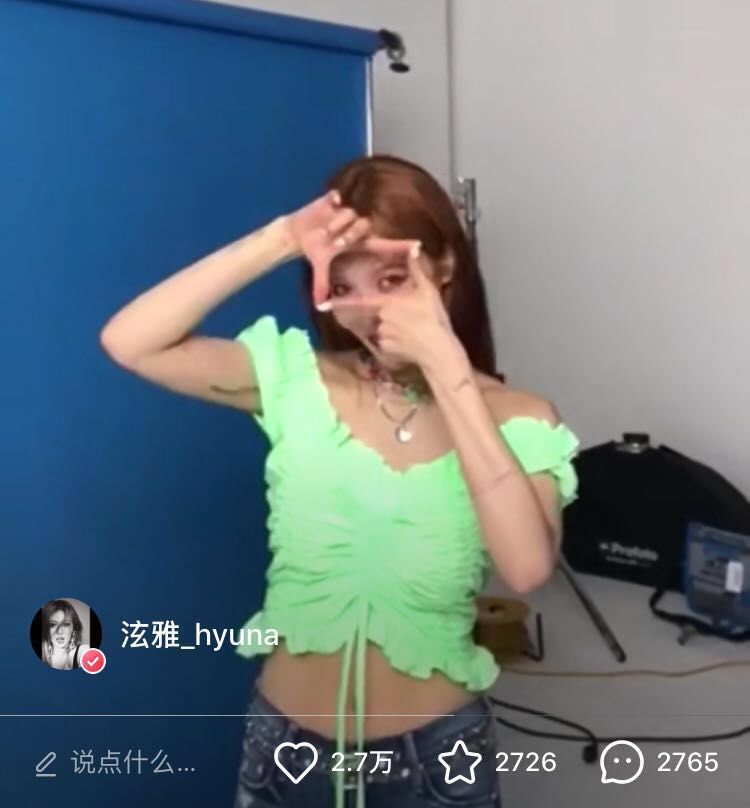The height and width of the screenshot is (808, 750).
Task: Tap the uploader's circular avatar thumbnail
Action: pyautogui.click(x=64, y=632)
